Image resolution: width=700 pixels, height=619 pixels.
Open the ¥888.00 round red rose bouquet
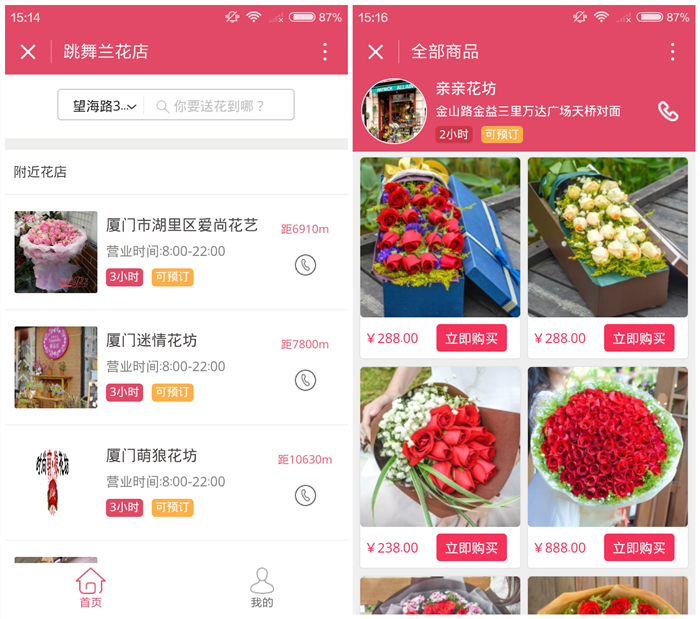pos(608,447)
